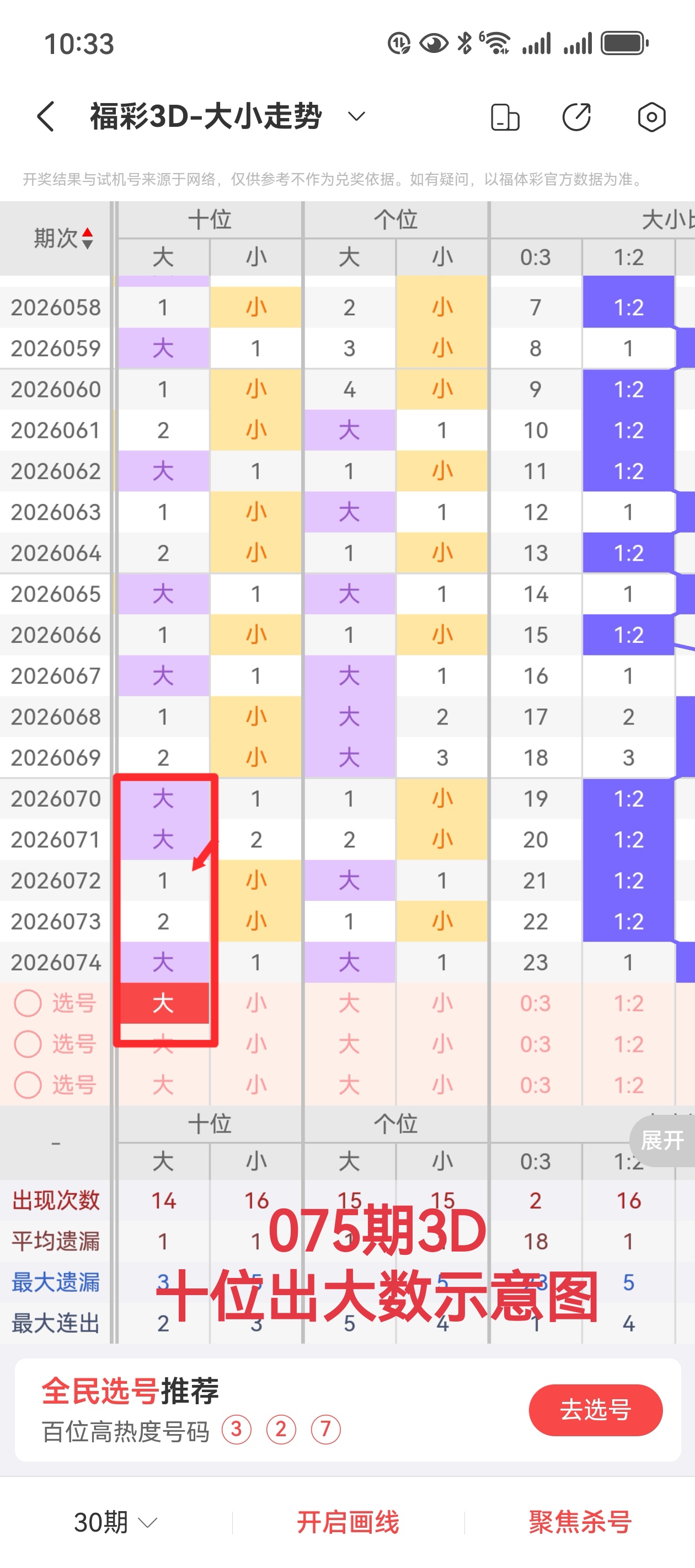Sort periods using the 期次 sort arrows
Screen dimensions: 695x1568
point(89,238)
